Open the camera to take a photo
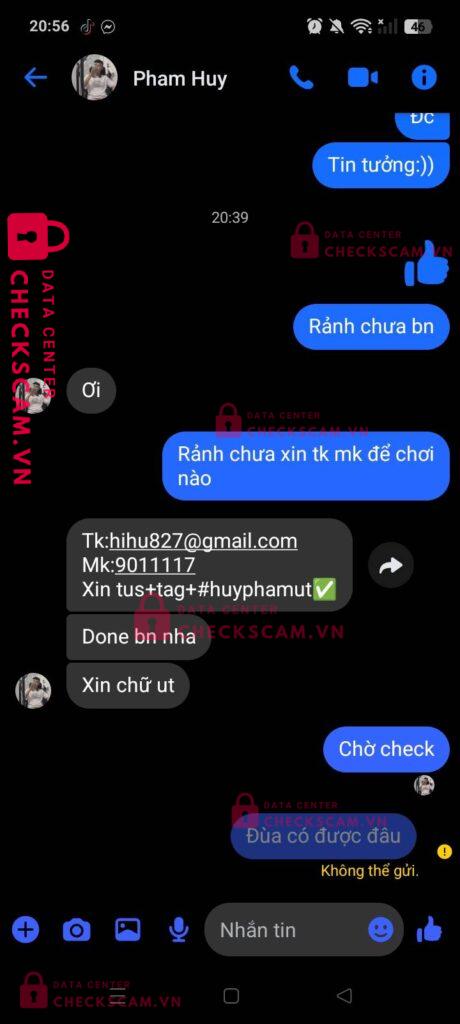Viewport: 460px width, 1024px height. point(76,929)
